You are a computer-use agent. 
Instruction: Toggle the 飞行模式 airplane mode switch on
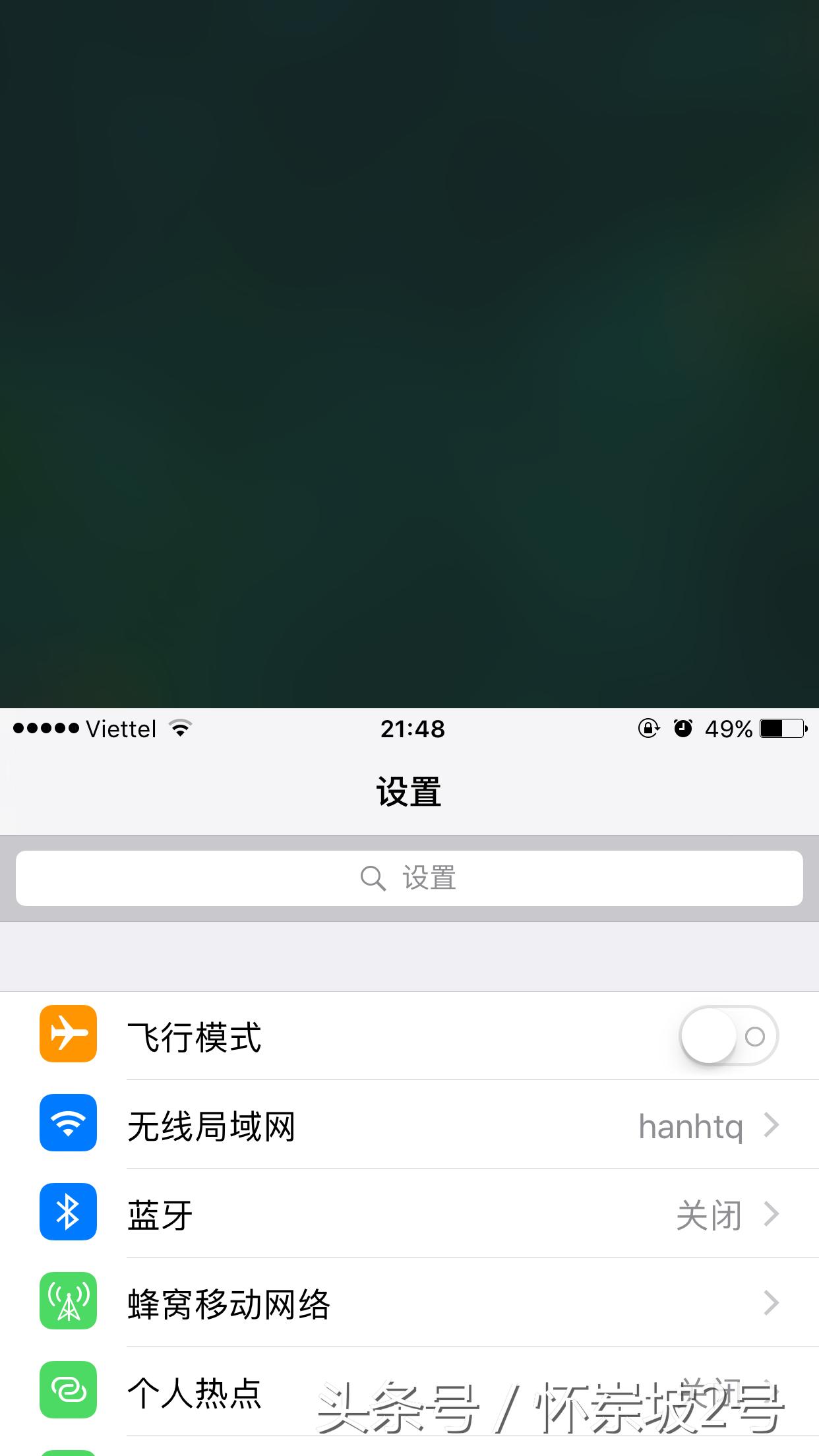coord(727,1035)
